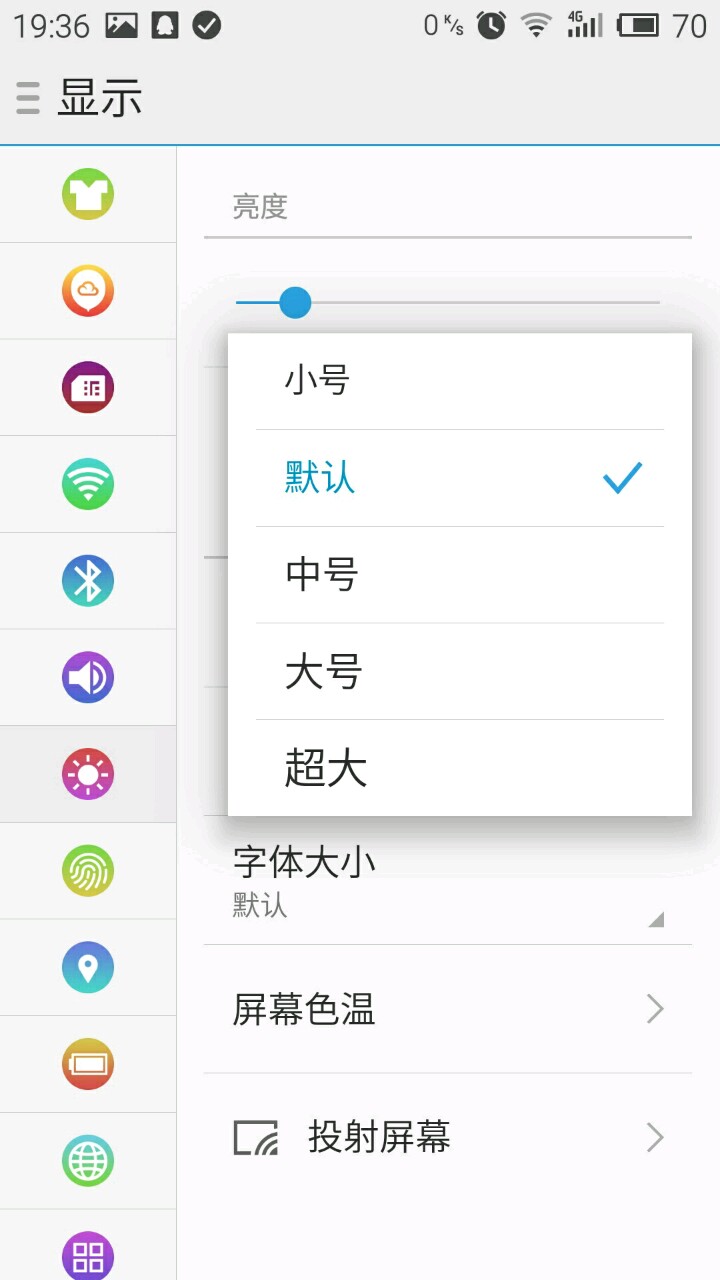Tap the brightness slider handle
The height and width of the screenshot is (1280, 720).
(x=295, y=302)
